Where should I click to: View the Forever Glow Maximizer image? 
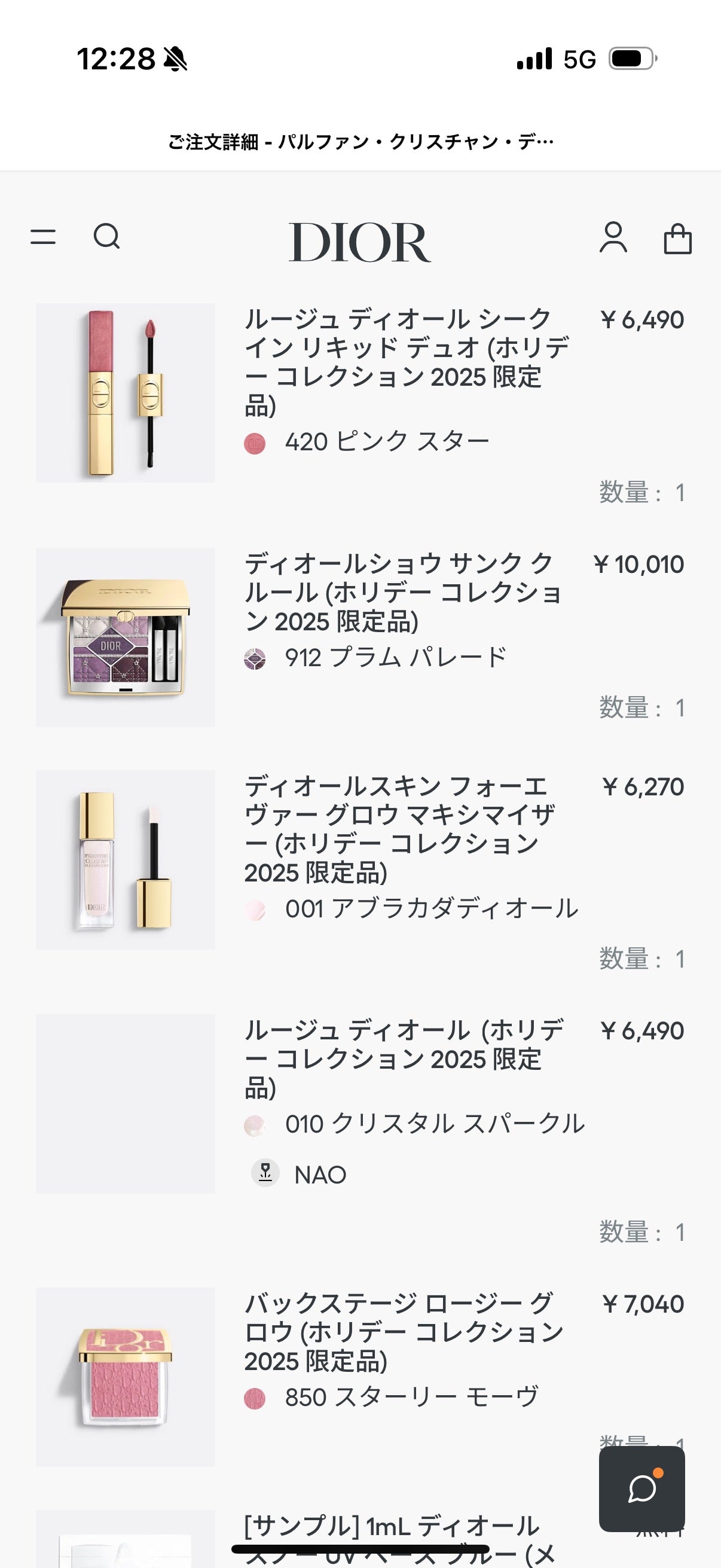click(126, 859)
